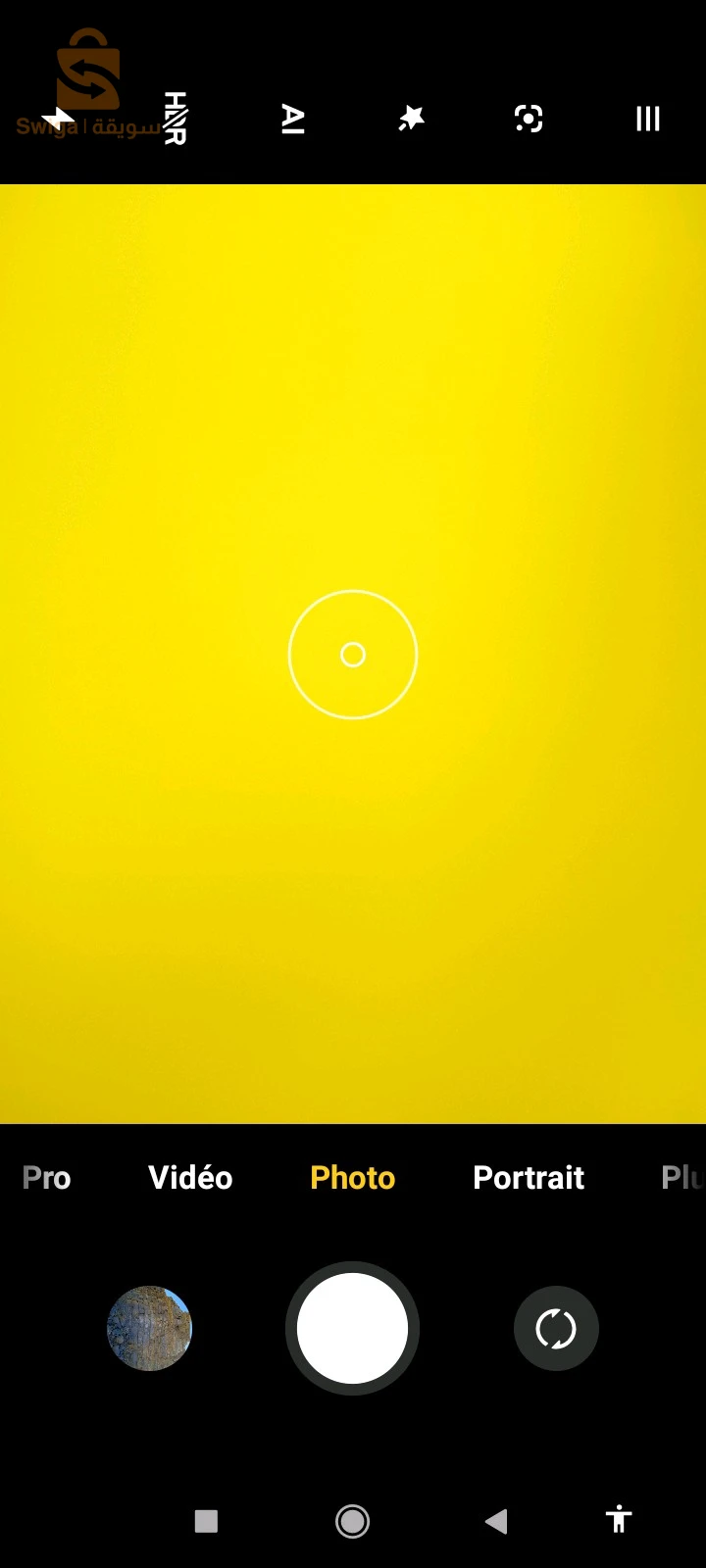Toggle HDR mode

[176, 120]
